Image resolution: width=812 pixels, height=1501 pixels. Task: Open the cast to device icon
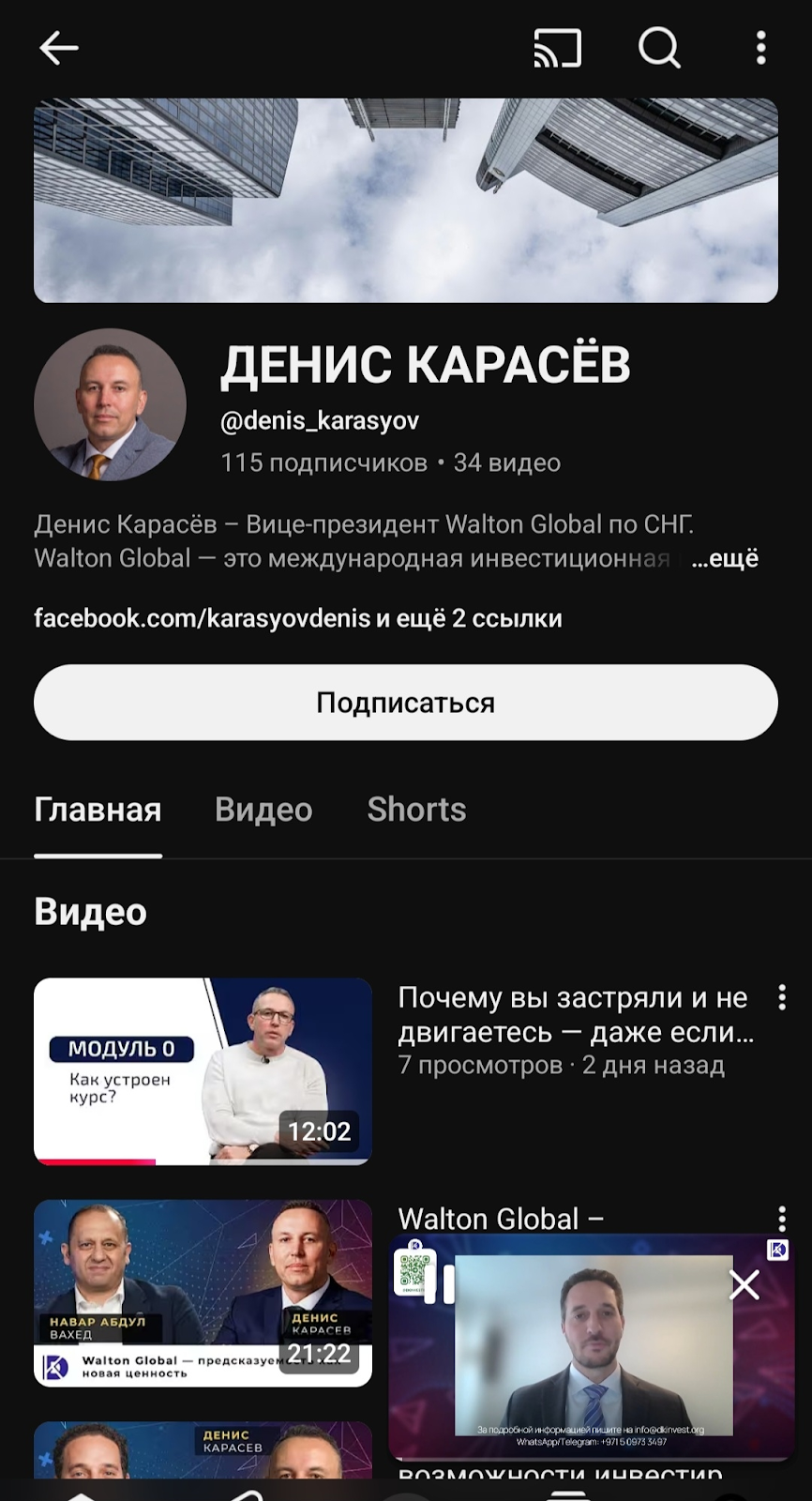[x=557, y=48]
